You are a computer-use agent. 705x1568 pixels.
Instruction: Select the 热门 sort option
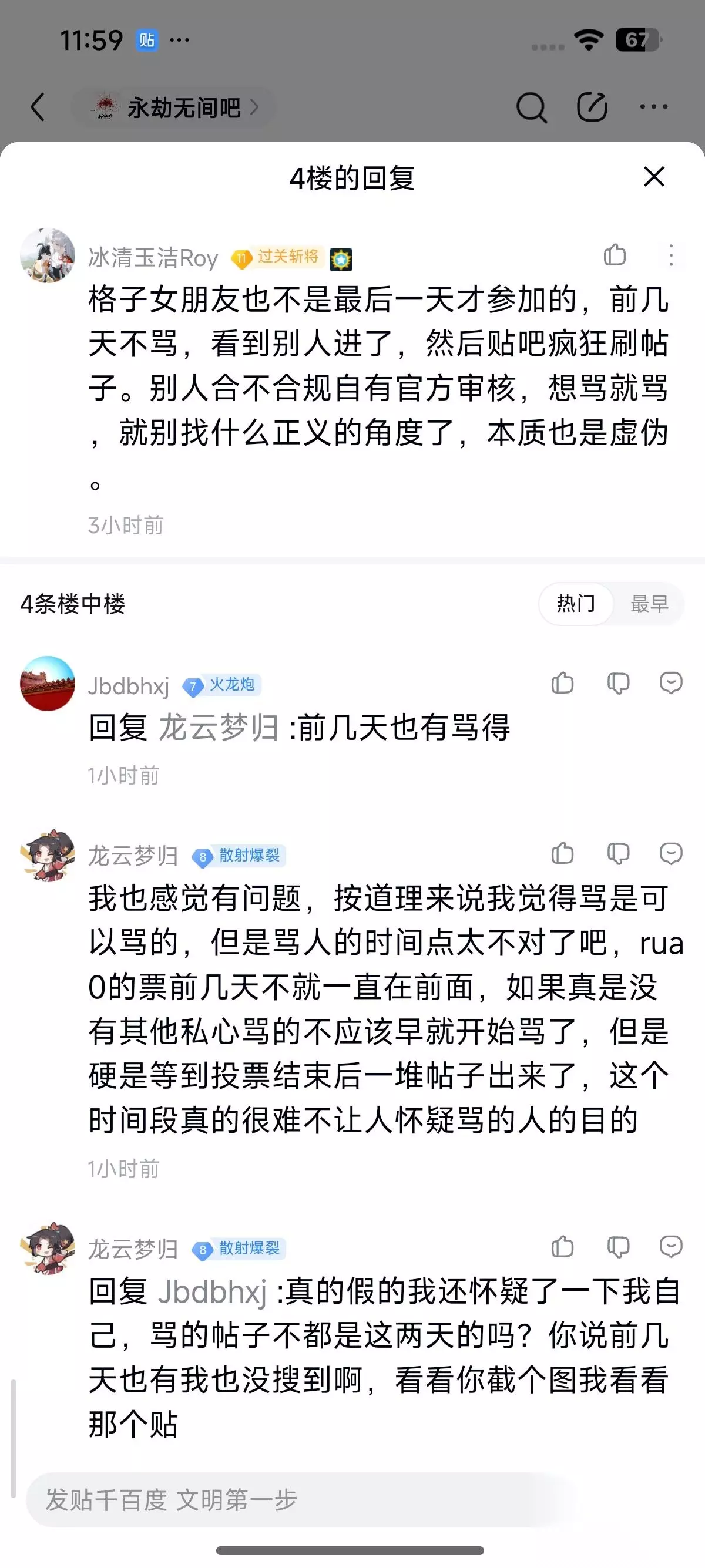pyautogui.click(x=576, y=603)
